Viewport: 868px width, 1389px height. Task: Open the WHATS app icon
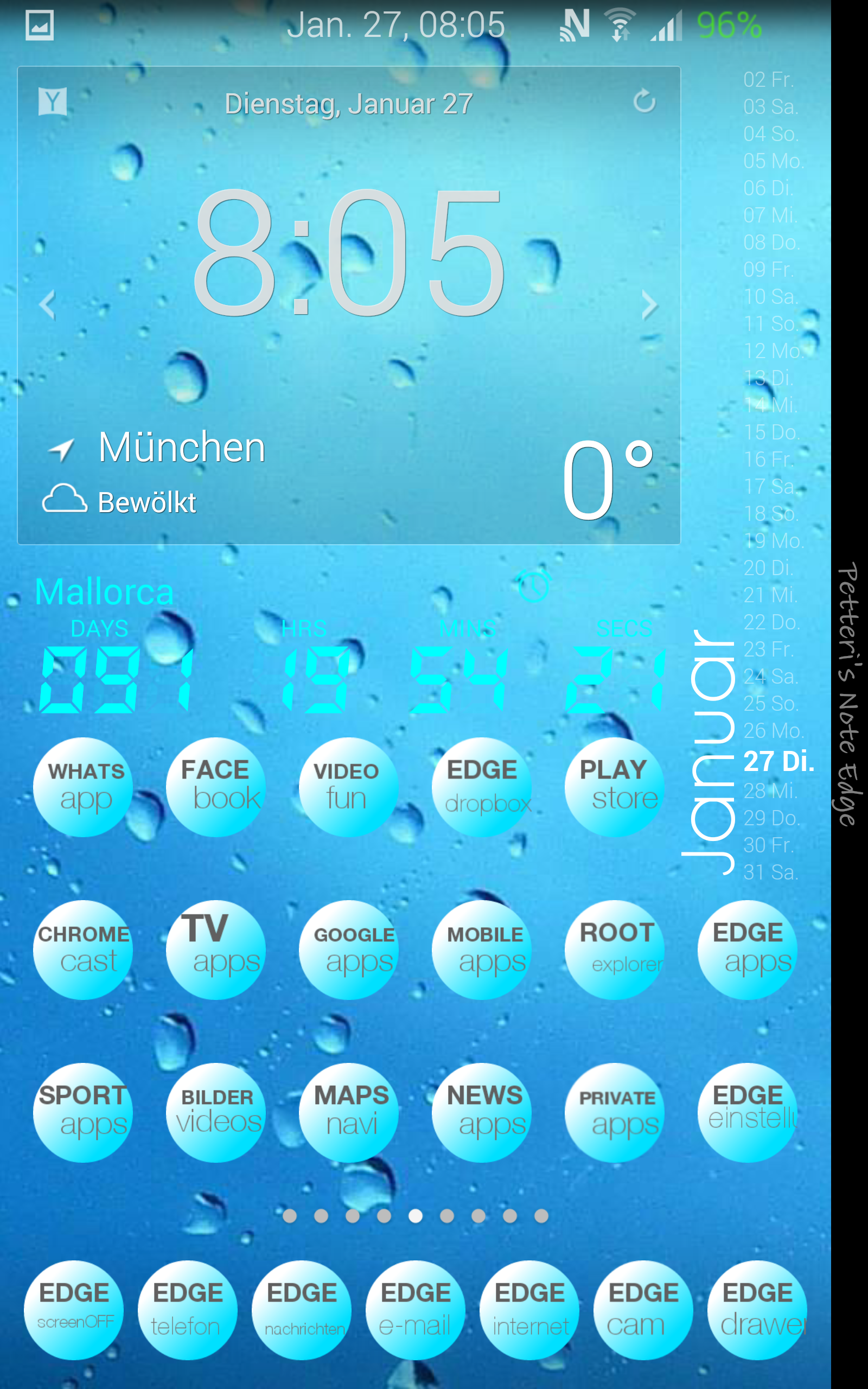(x=83, y=787)
